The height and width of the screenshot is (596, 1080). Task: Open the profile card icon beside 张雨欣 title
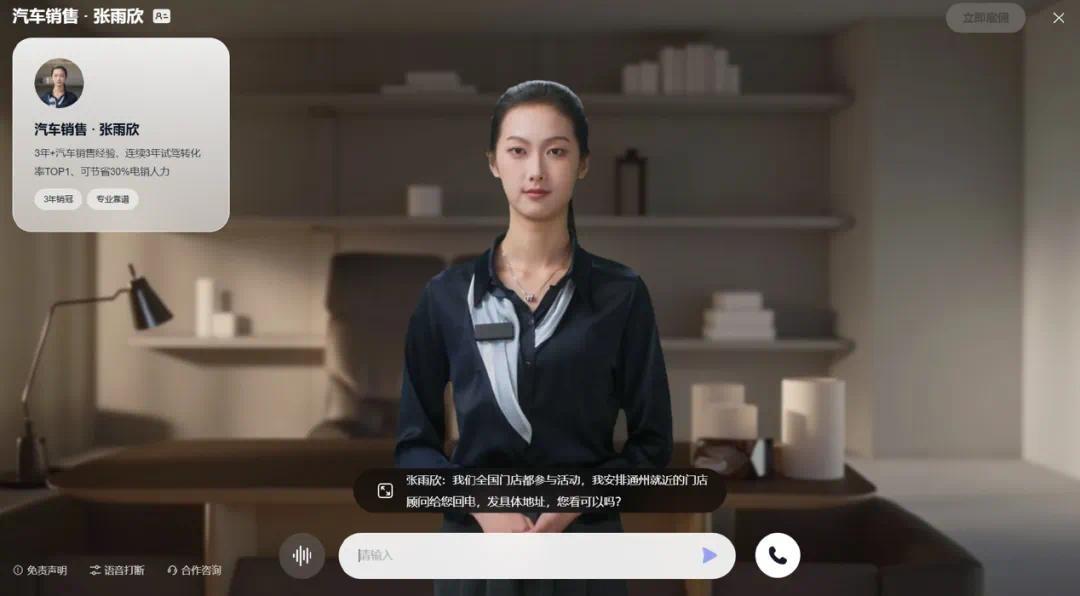(162, 17)
